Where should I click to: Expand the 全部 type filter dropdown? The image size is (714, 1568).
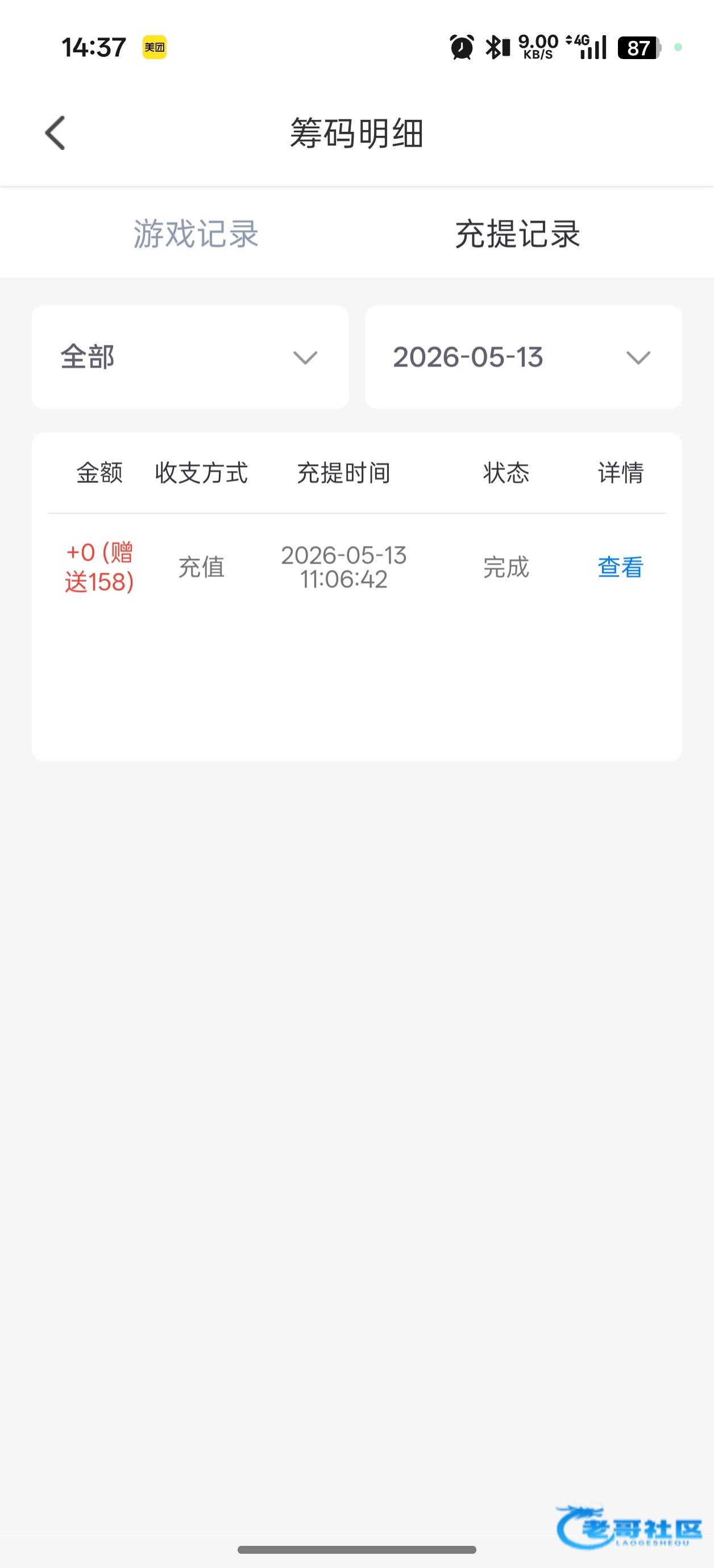[190, 357]
